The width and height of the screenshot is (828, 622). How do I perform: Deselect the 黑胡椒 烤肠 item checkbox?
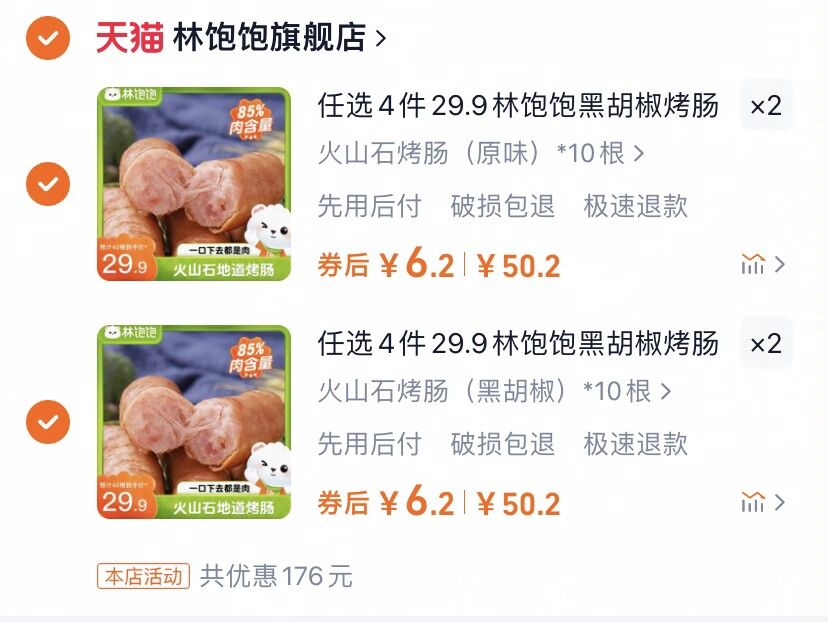[x=48, y=422]
